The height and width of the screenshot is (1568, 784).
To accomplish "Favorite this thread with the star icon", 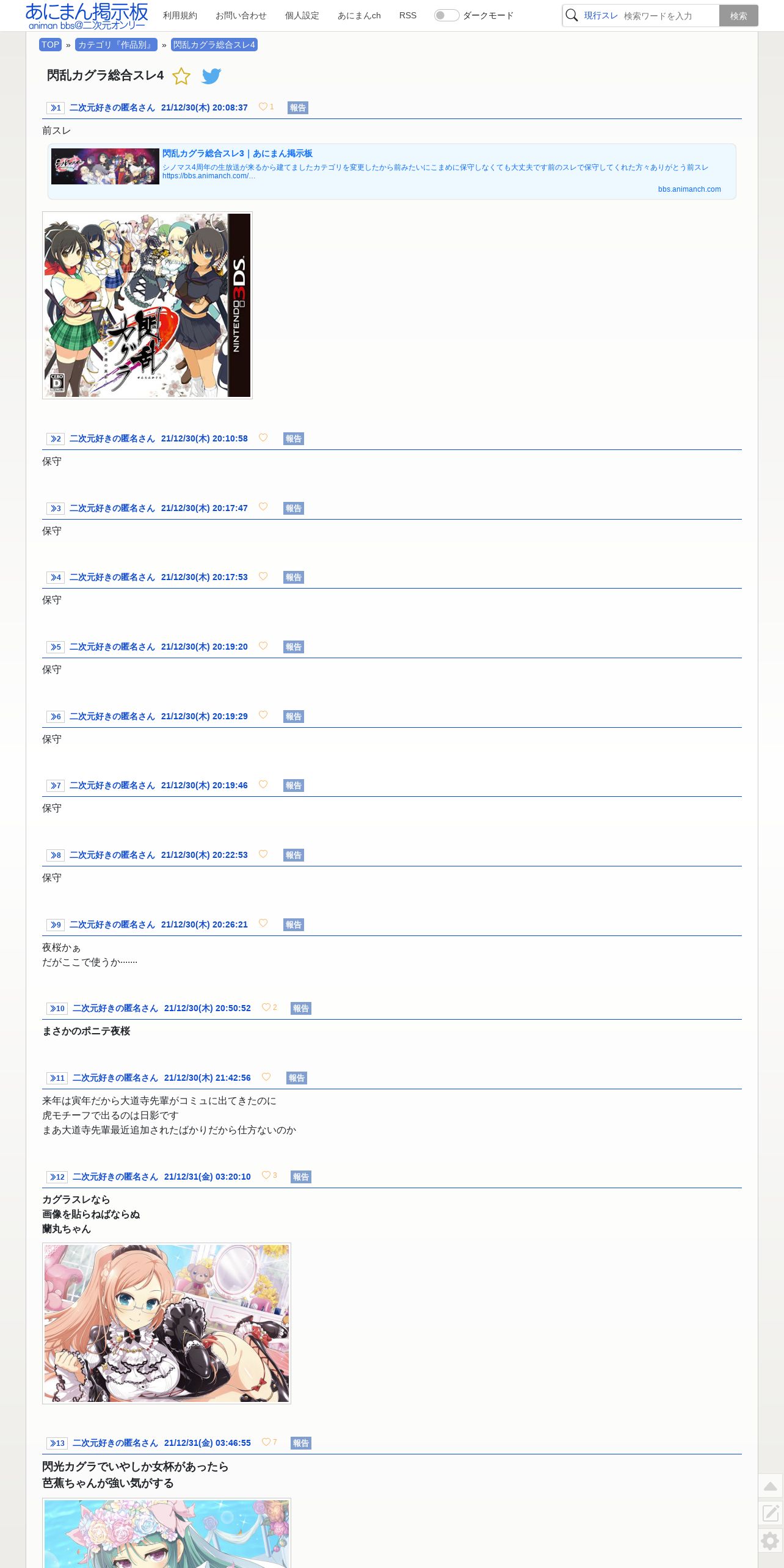I will [x=181, y=76].
